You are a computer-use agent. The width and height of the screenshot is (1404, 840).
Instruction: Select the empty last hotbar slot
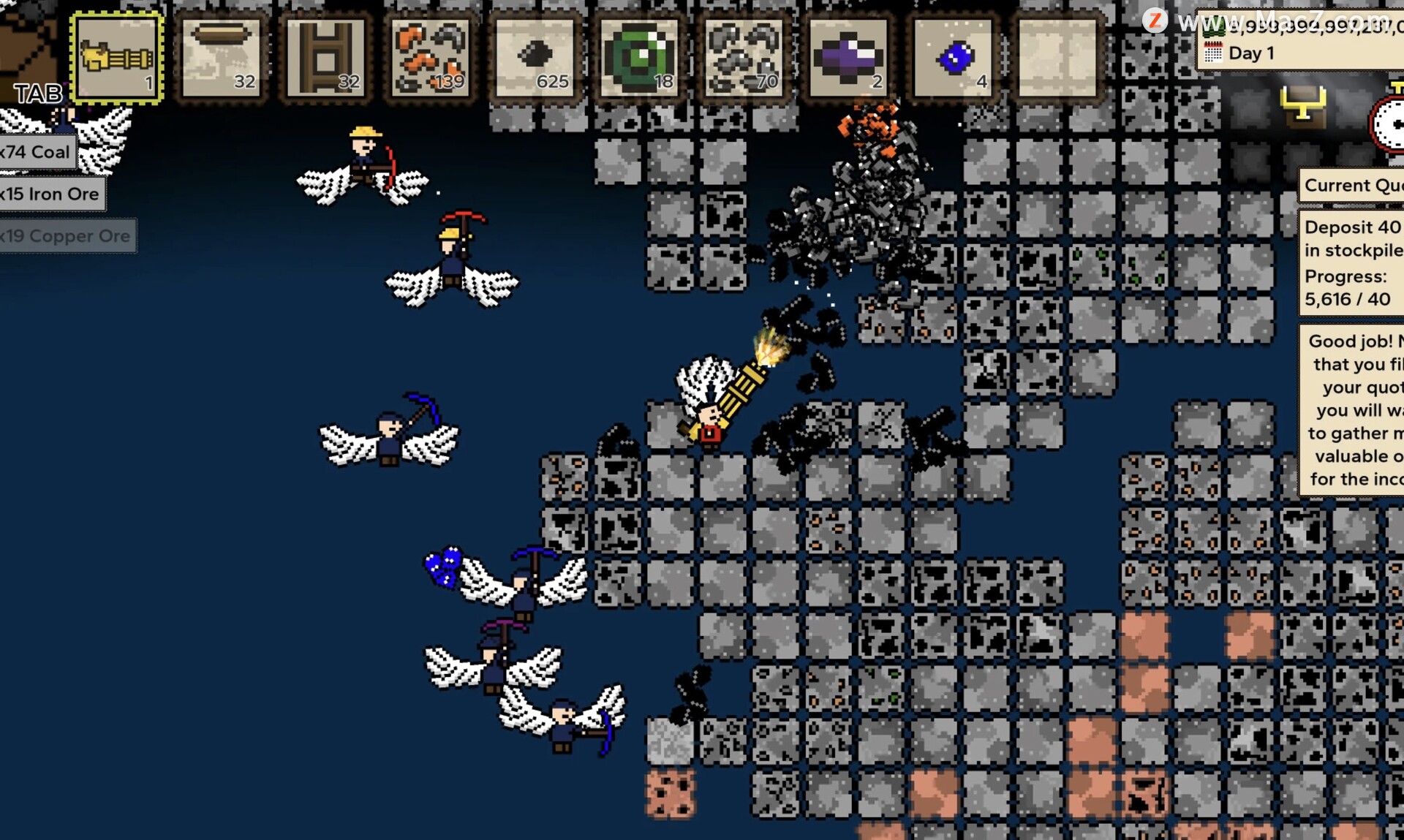coord(1057,58)
